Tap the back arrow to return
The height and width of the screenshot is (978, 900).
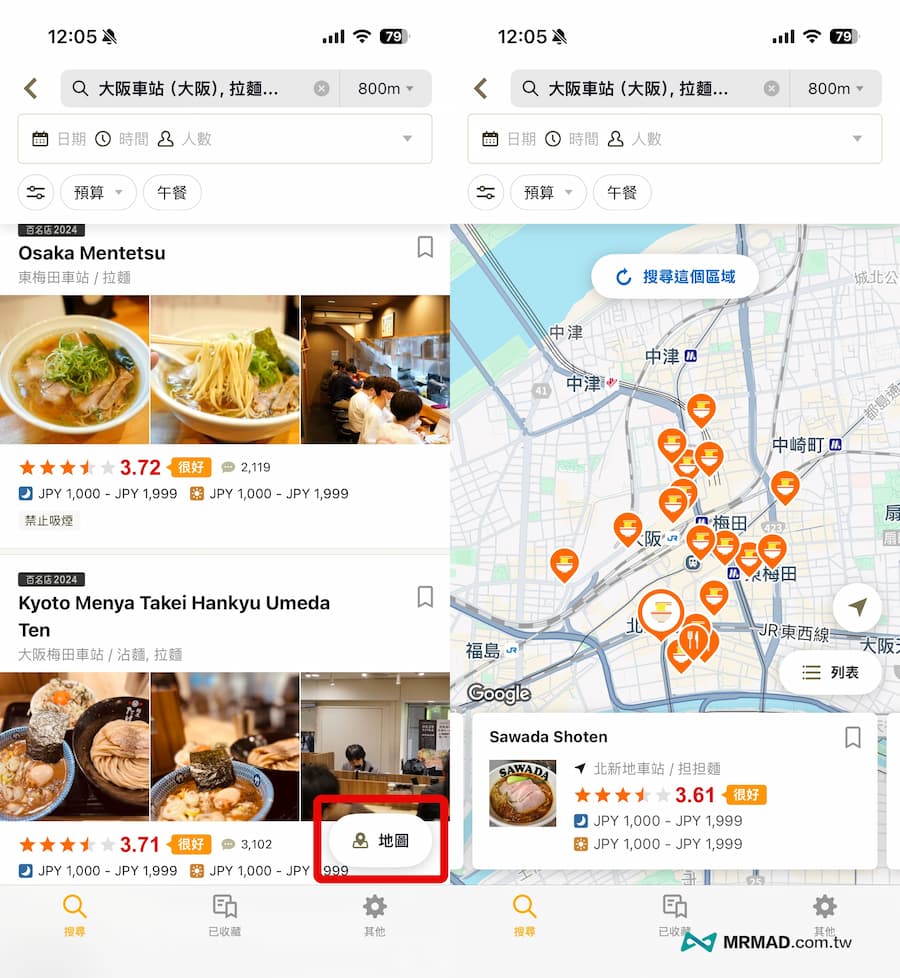point(30,88)
